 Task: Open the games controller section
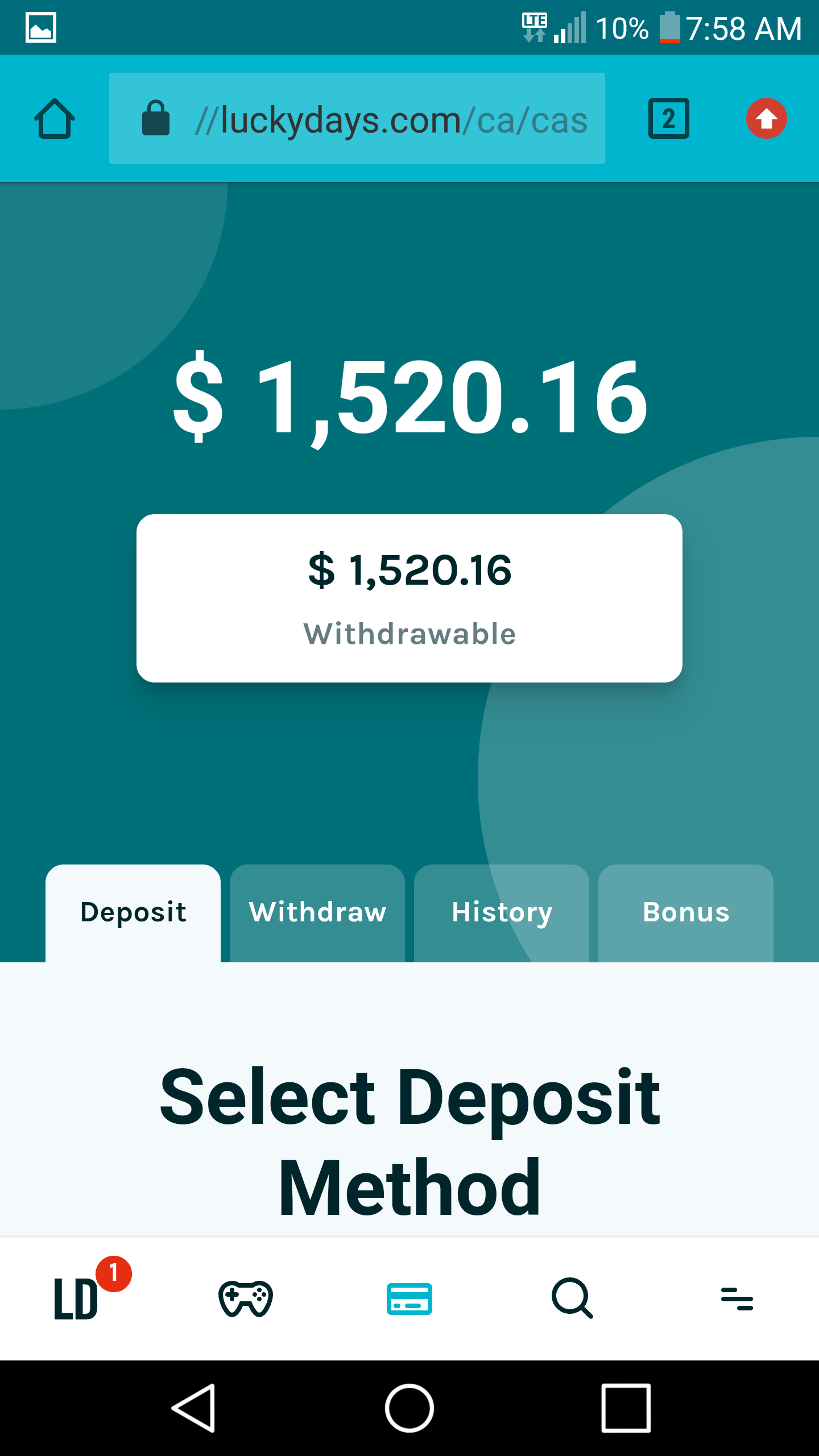(246, 1298)
